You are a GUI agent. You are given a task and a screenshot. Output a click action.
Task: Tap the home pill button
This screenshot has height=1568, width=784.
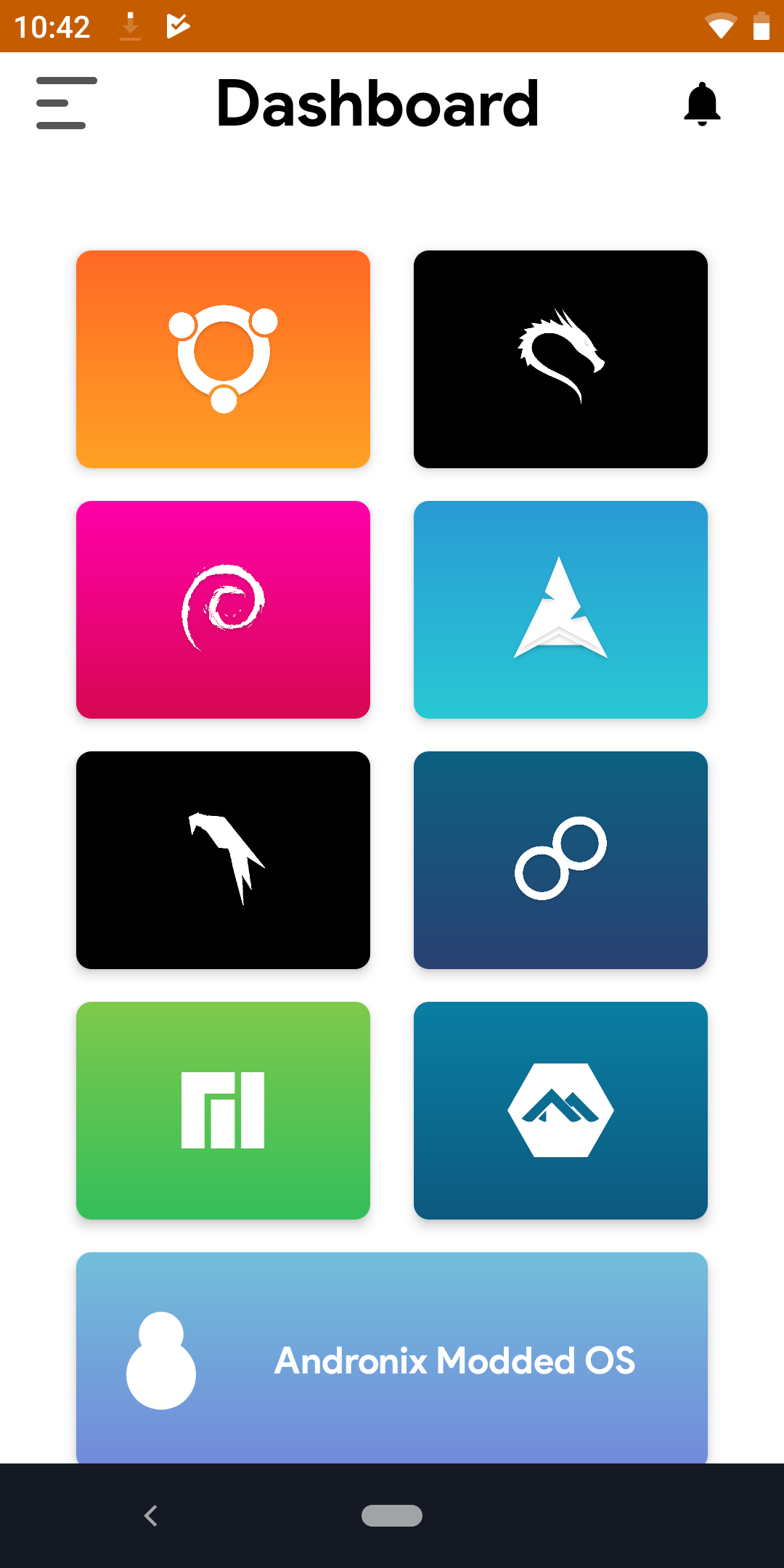[392, 1516]
